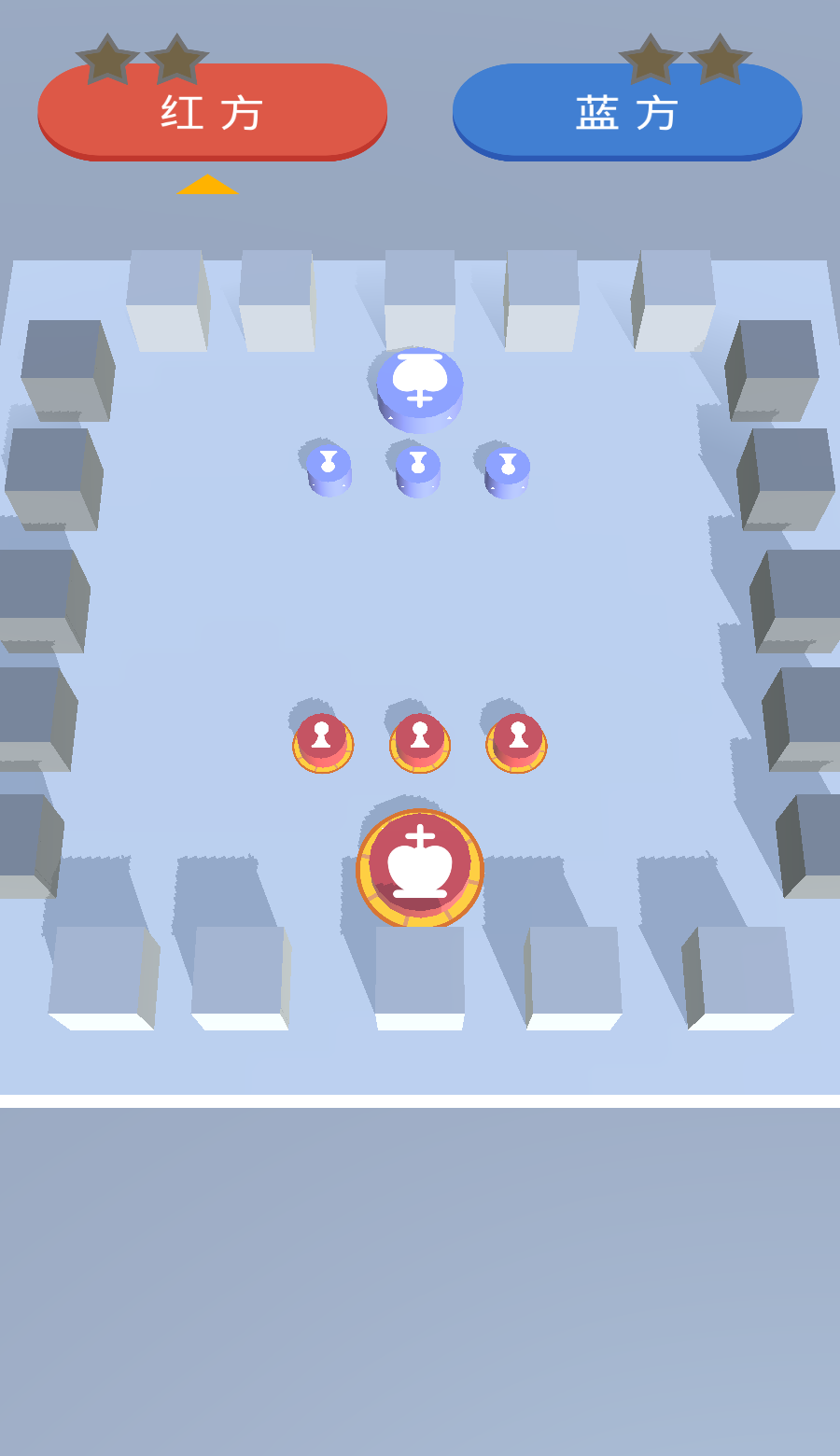Select the left red pawn
This screenshot has width=840, height=1456.
point(323,742)
